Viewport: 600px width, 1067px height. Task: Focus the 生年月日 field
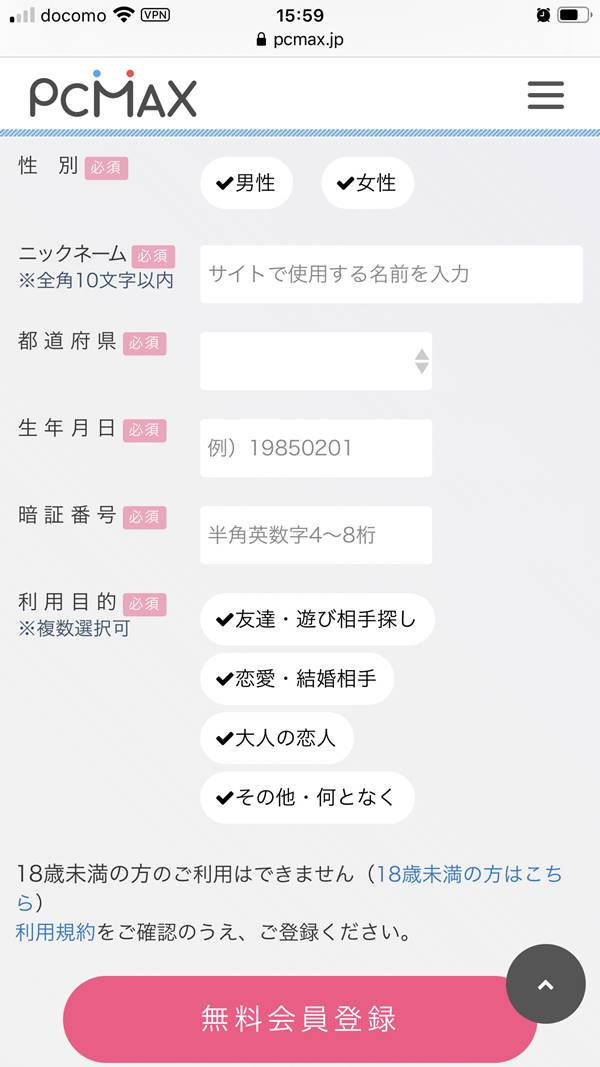[x=316, y=448]
